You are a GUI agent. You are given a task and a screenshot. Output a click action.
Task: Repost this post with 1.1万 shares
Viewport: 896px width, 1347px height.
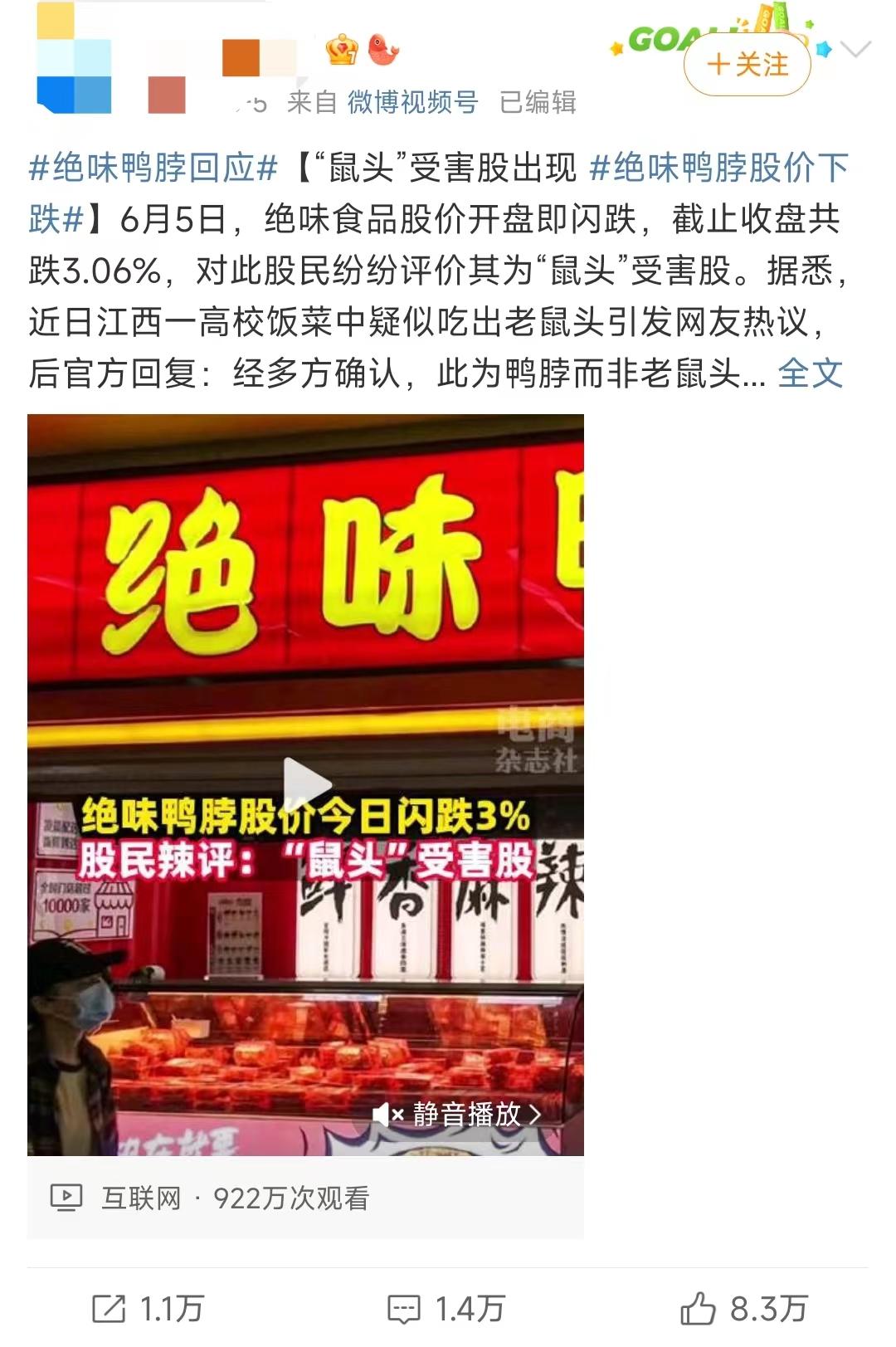pos(148,1309)
